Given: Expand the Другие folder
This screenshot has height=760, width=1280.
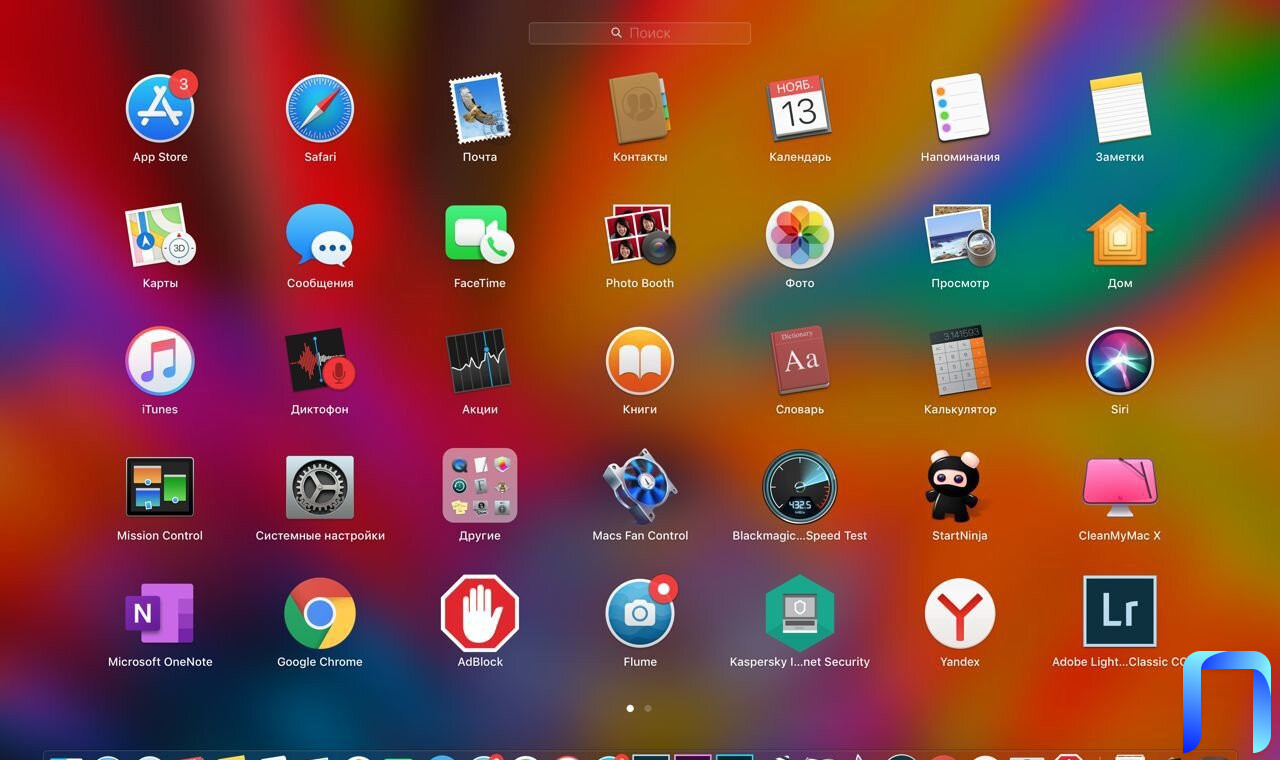Looking at the screenshot, I should point(480,486).
